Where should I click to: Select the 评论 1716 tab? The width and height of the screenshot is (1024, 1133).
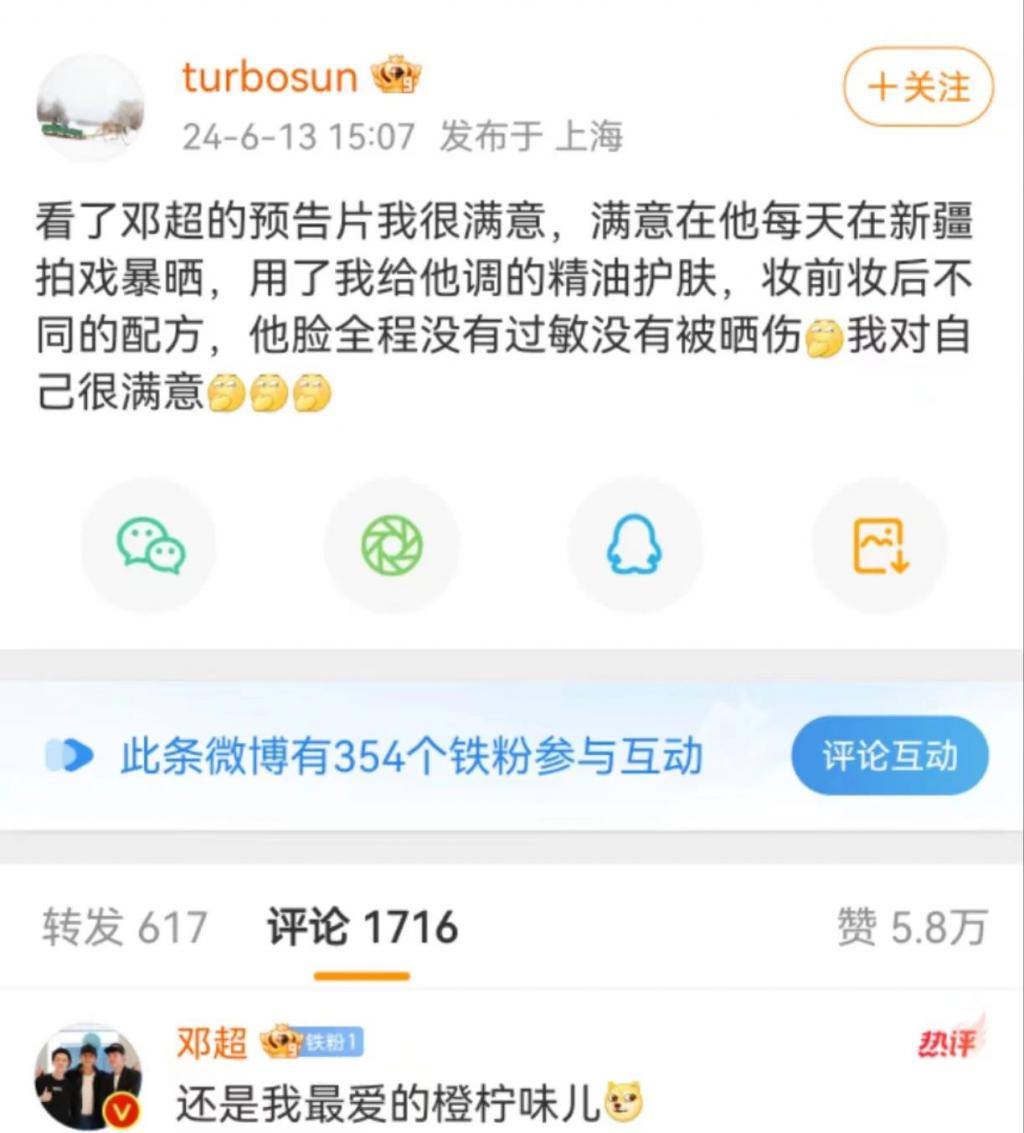coord(362,927)
